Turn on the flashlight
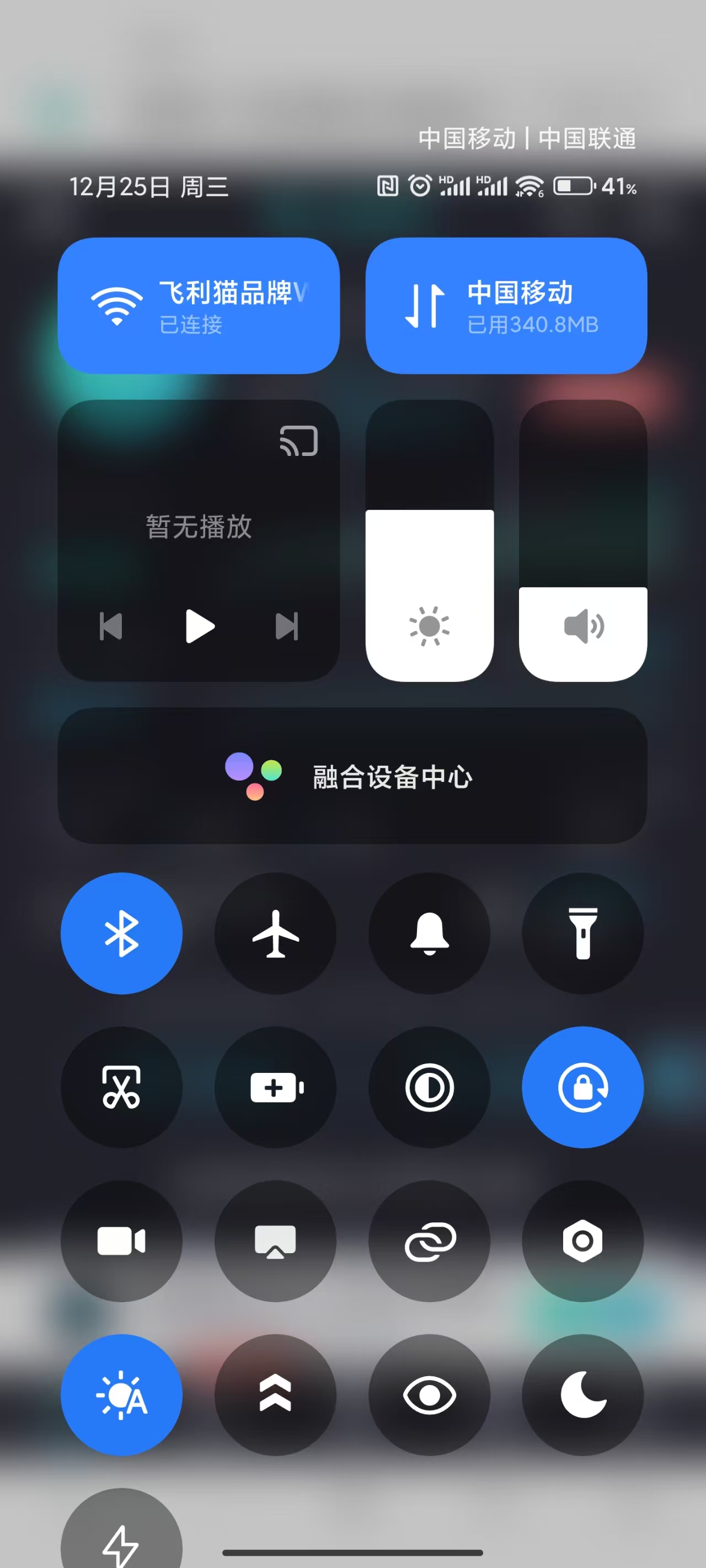The height and width of the screenshot is (1568, 706). [583, 933]
